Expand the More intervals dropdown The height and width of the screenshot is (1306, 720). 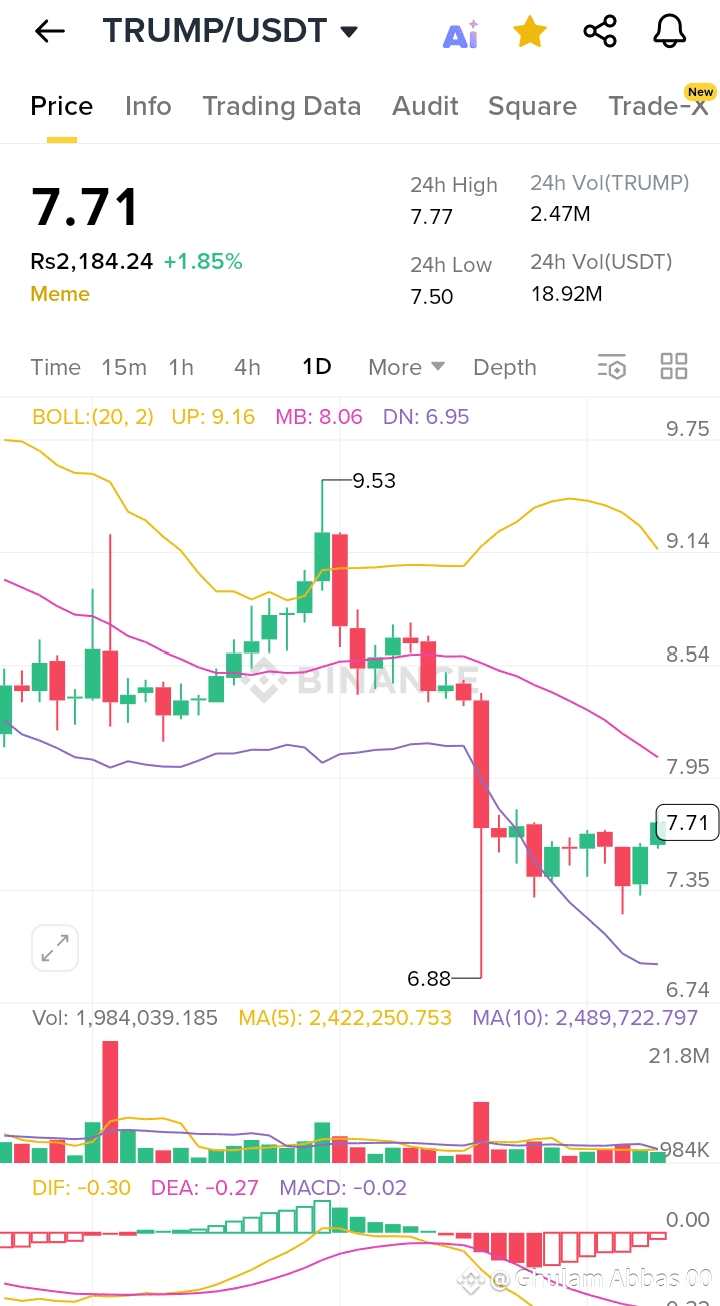pyautogui.click(x=406, y=367)
